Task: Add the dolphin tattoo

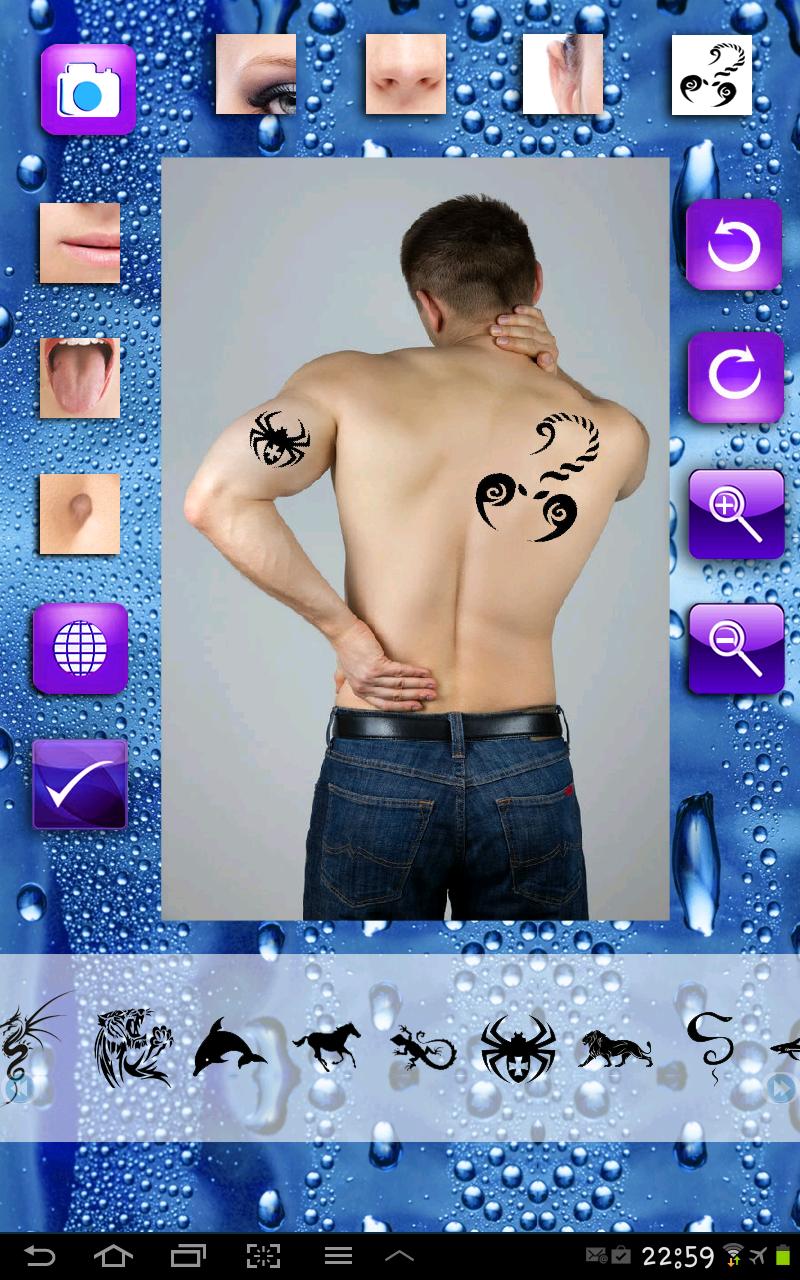Action: 229,1048
